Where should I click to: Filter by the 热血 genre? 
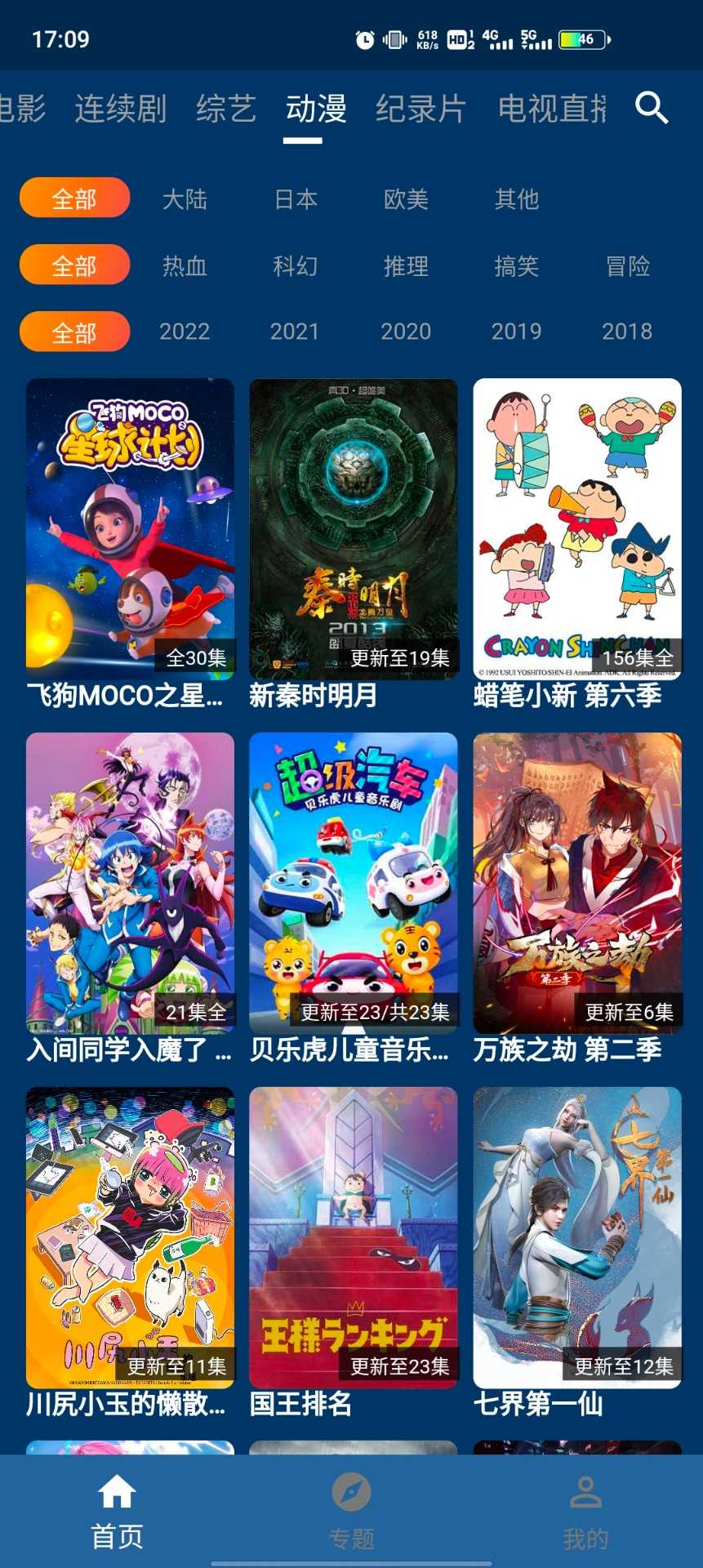point(185,265)
